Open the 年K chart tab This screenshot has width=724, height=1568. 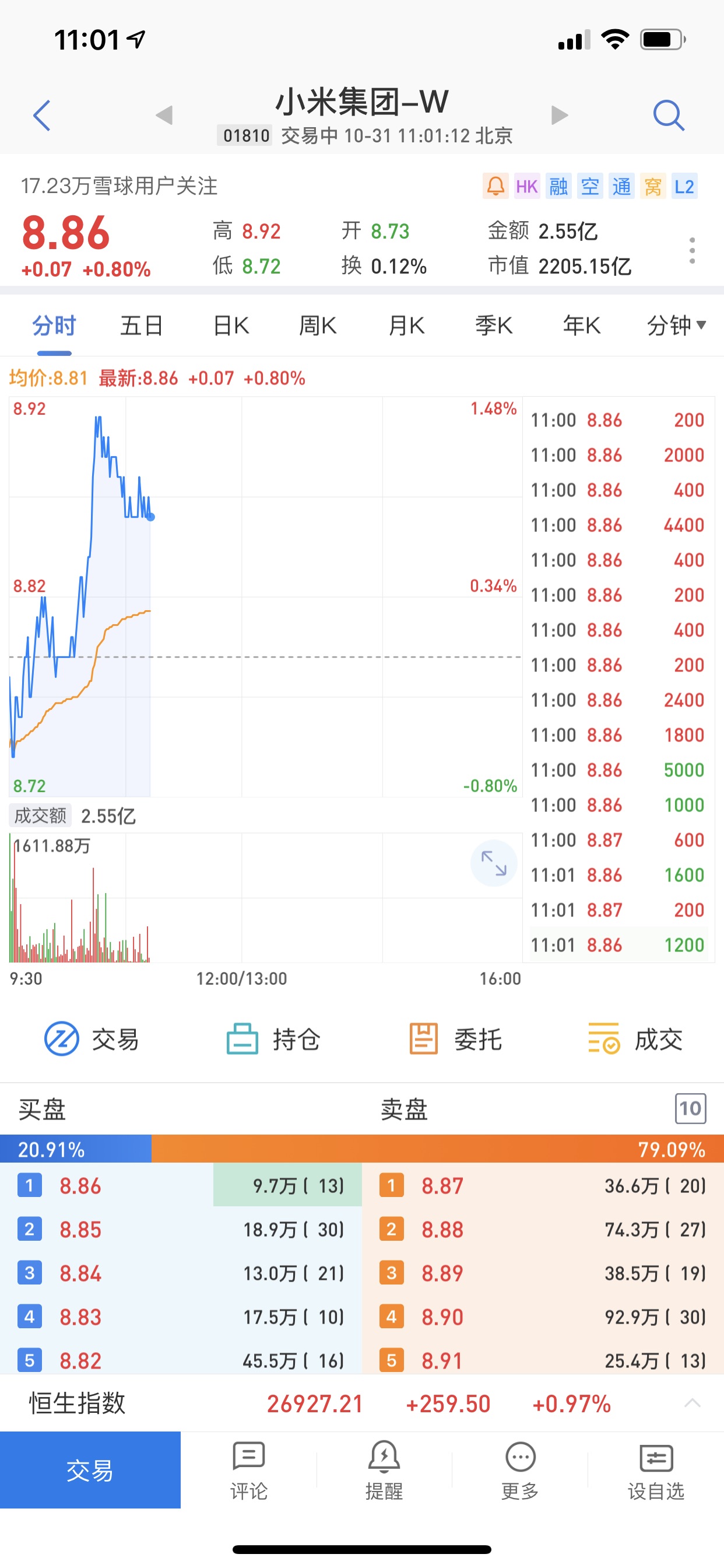(582, 325)
